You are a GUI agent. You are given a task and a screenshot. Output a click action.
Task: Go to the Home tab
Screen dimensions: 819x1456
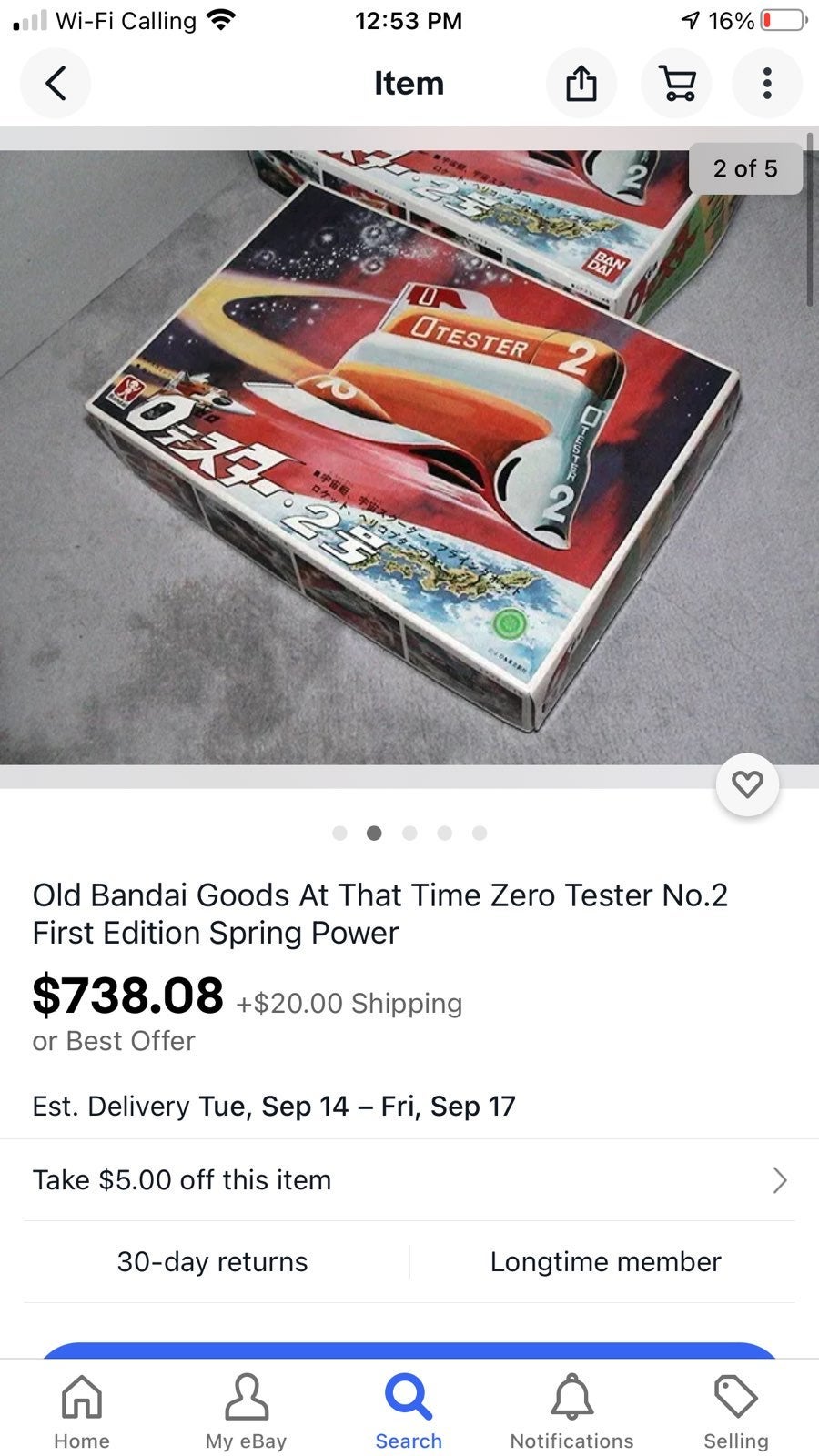coord(82,1411)
